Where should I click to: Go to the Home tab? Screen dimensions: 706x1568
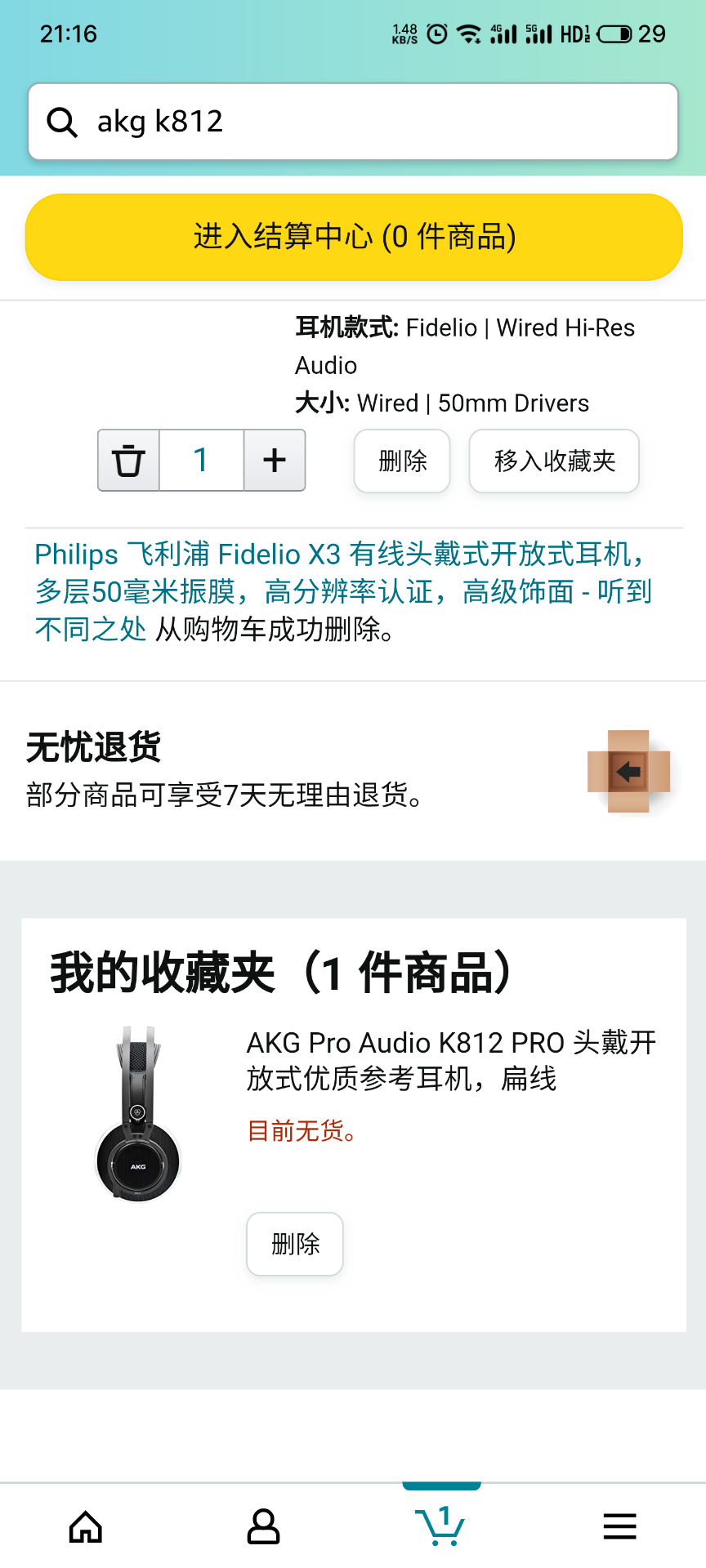(x=86, y=1526)
